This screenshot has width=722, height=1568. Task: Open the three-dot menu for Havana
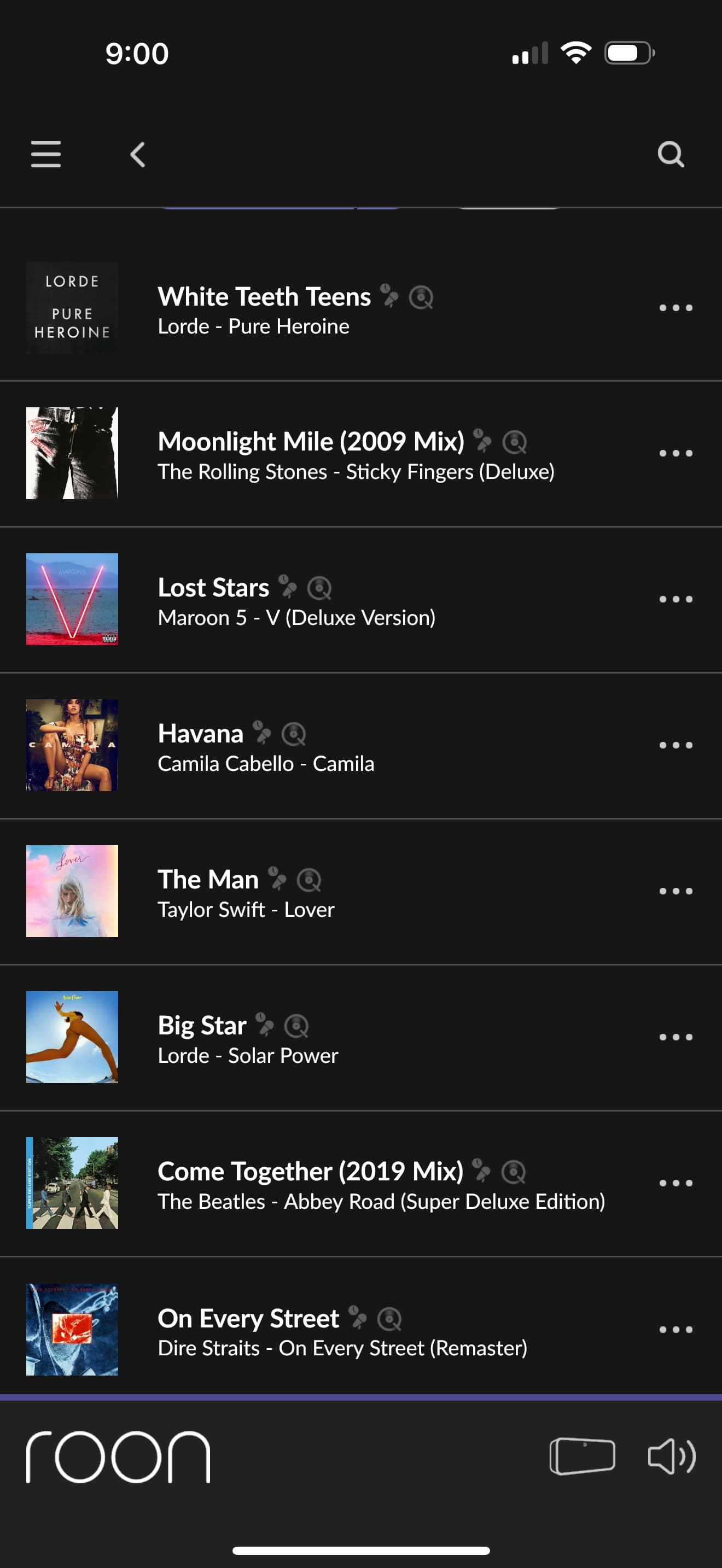click(x=676, y=746)
